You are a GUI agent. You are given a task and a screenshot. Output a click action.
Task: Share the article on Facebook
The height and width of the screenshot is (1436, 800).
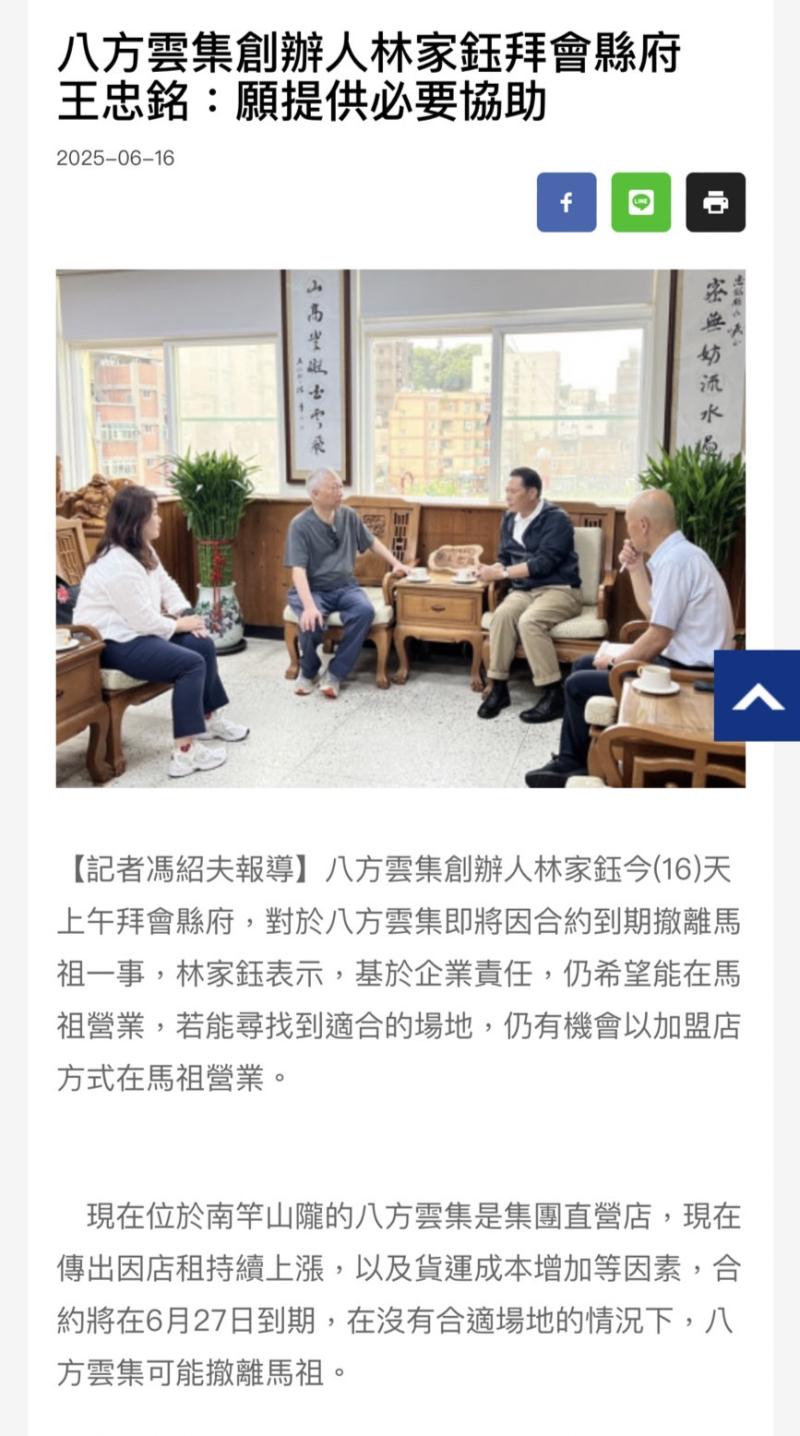(566, 202)
